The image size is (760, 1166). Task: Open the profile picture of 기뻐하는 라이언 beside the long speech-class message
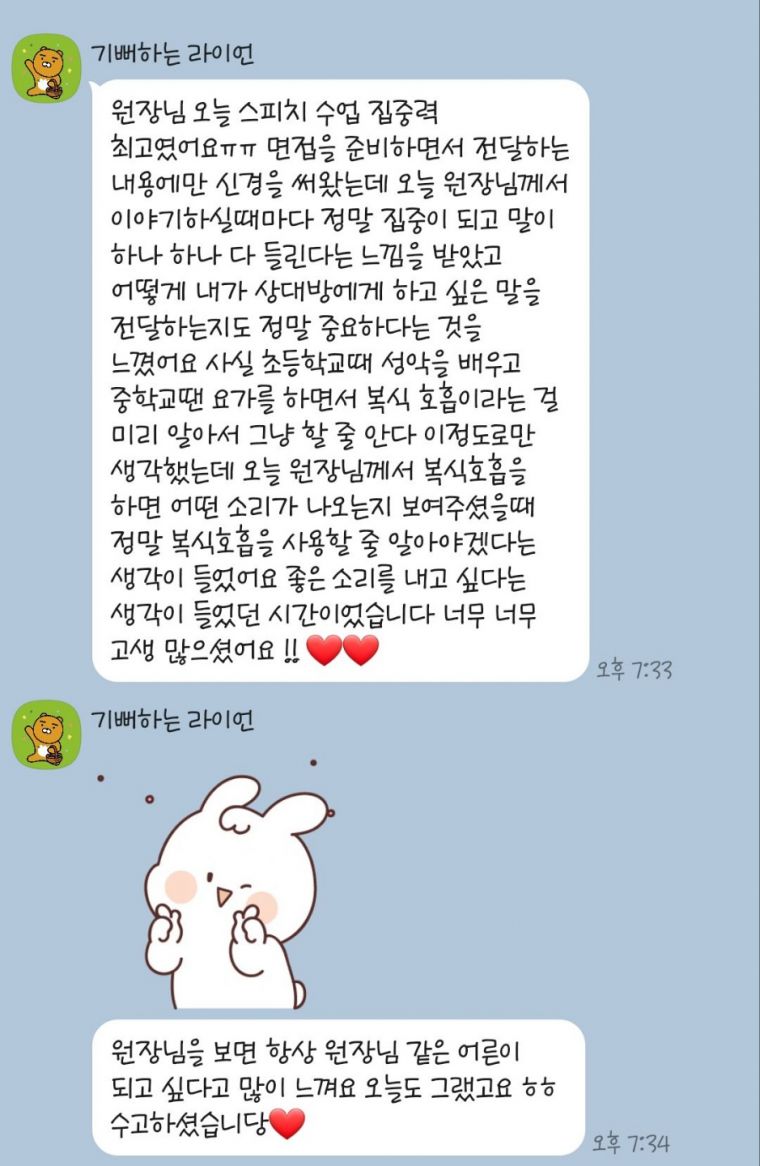click(x=46, y=68)
